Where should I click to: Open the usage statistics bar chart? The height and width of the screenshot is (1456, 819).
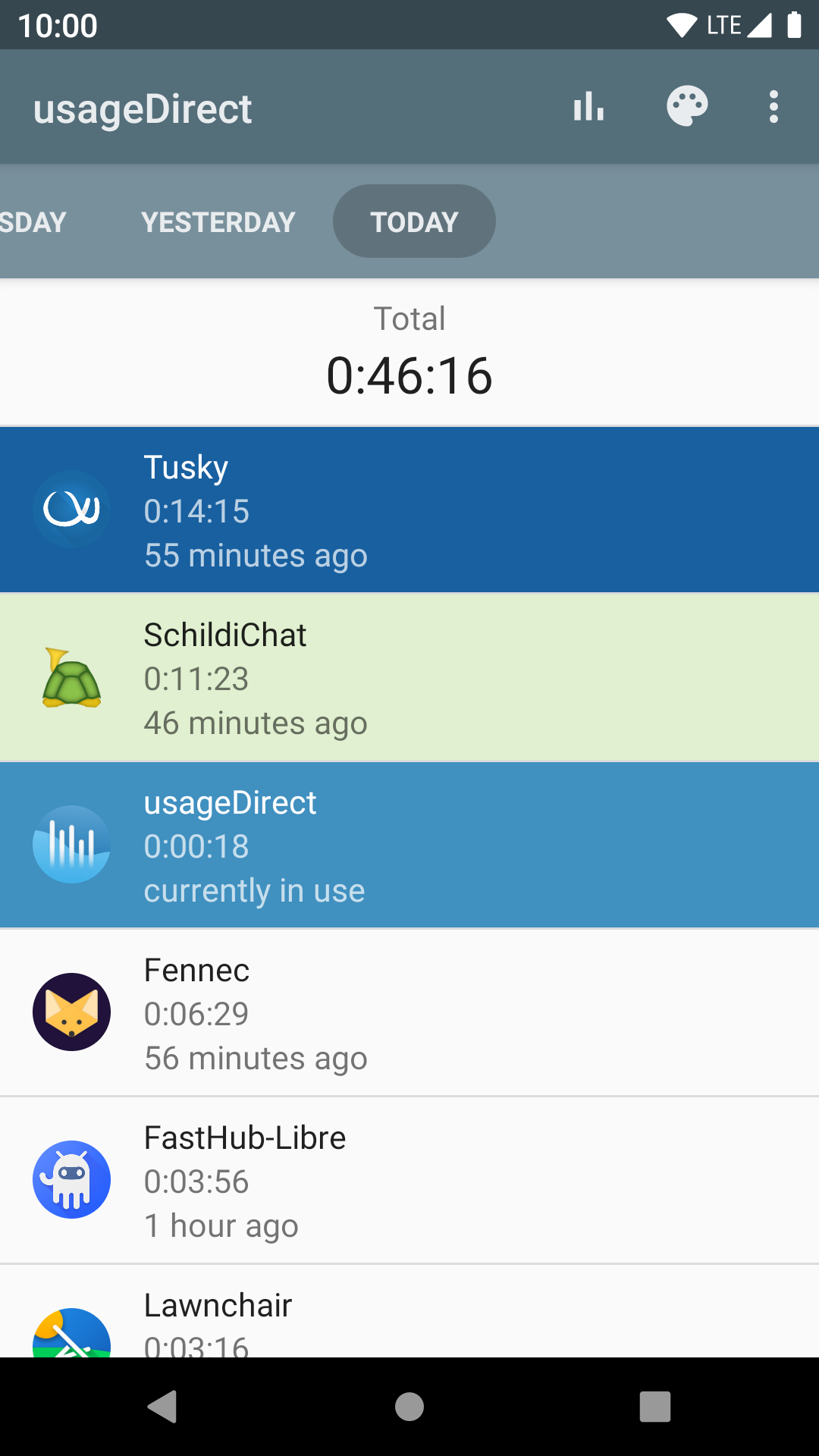(588, 107)
